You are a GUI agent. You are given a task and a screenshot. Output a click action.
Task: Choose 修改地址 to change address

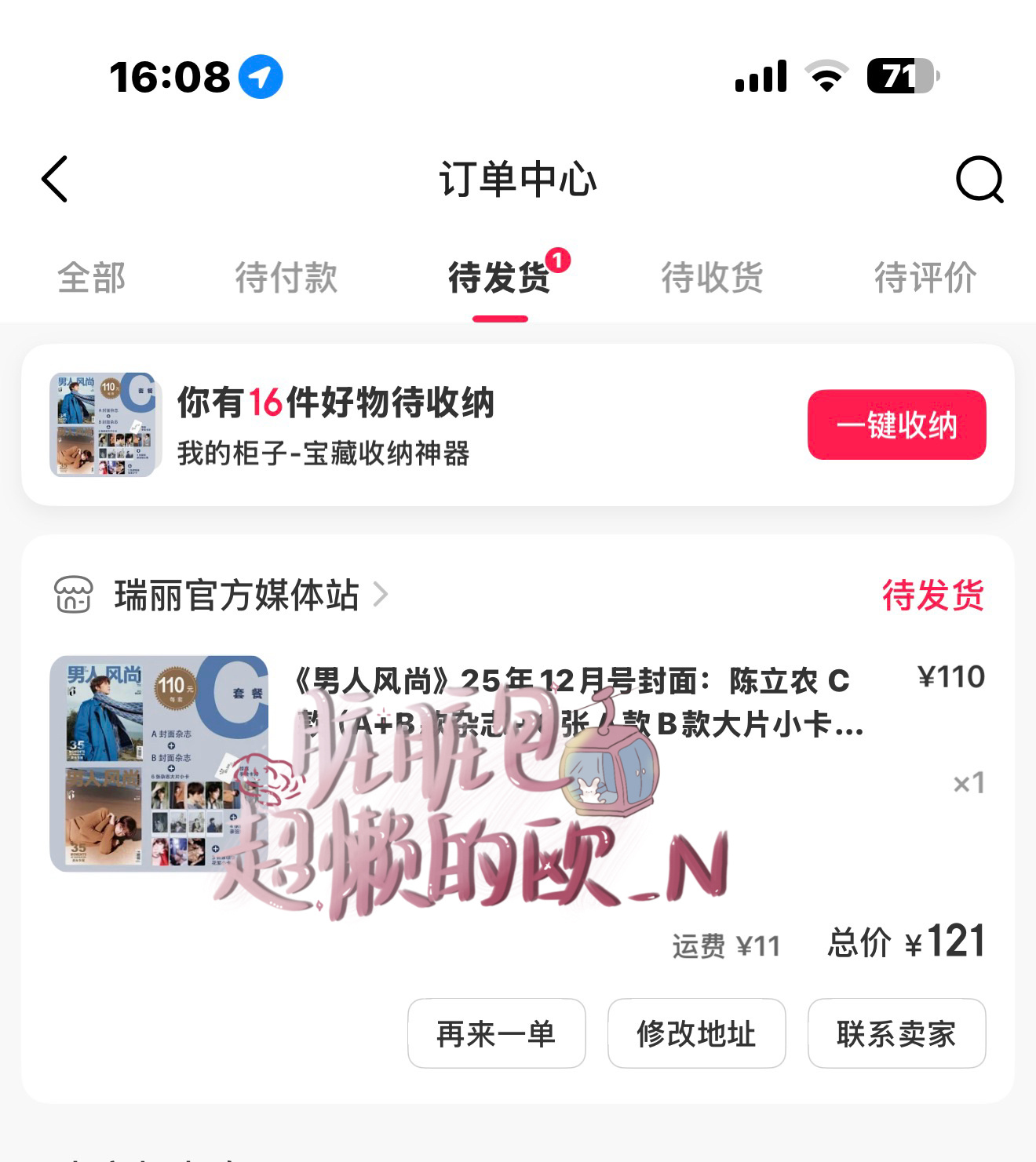click(x=697, y=1034)
